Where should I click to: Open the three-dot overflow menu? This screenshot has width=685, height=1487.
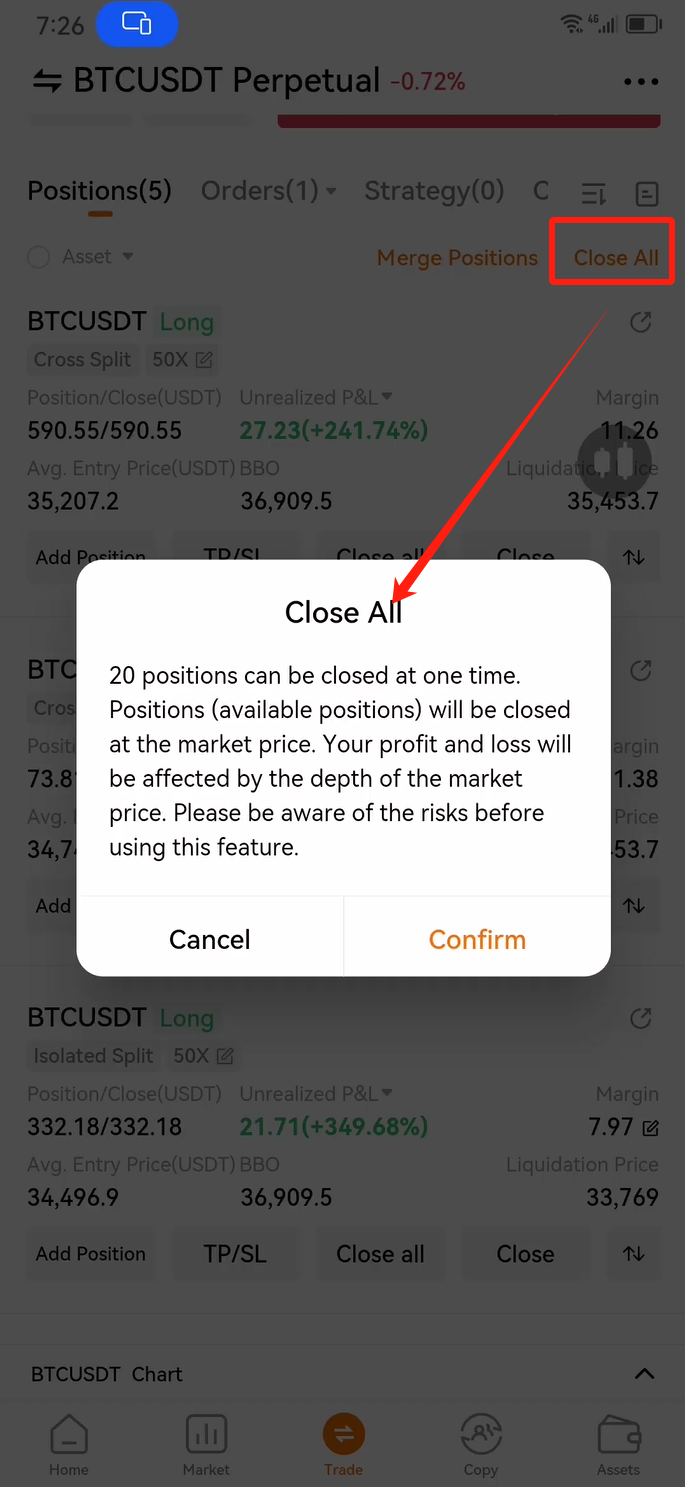tap(640, 82)
